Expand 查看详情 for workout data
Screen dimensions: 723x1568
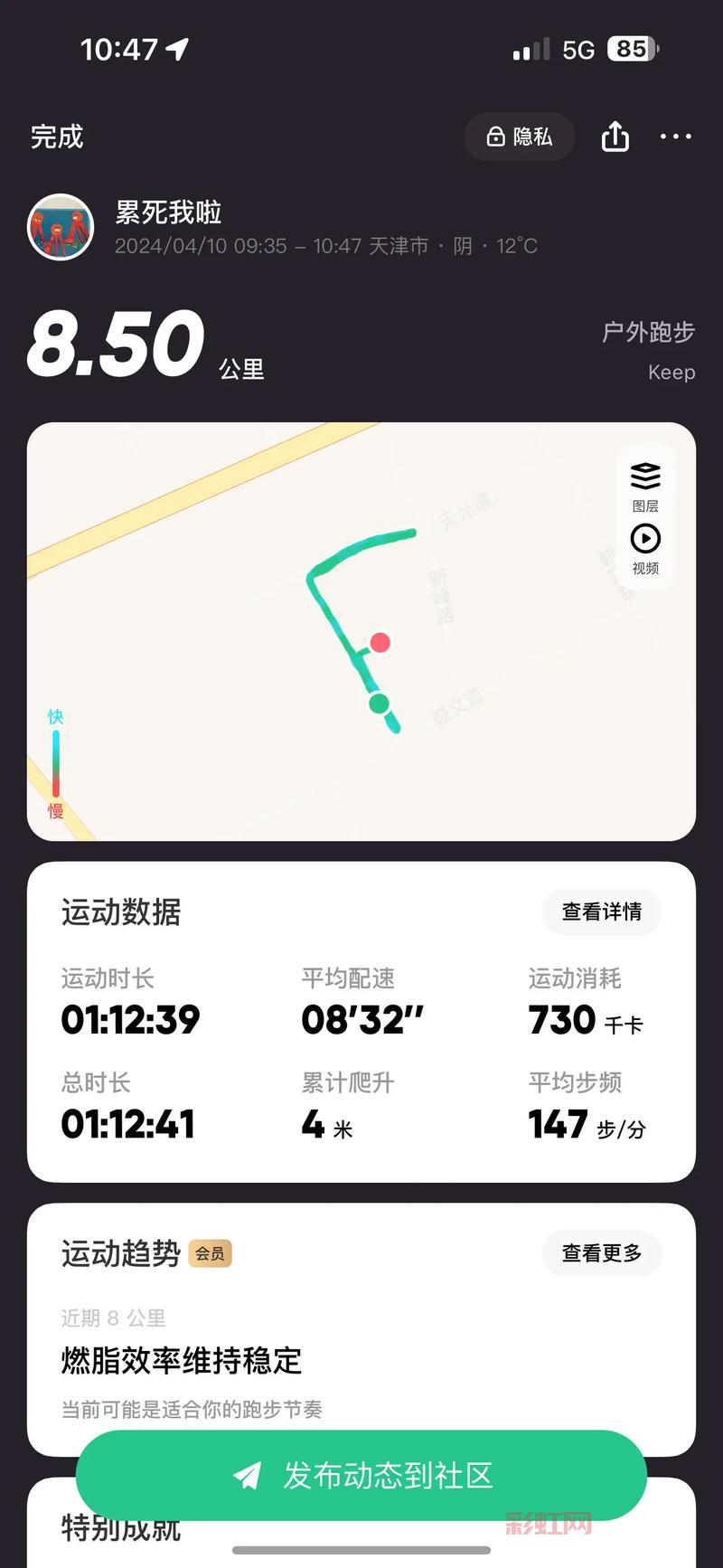click(601, 912)
